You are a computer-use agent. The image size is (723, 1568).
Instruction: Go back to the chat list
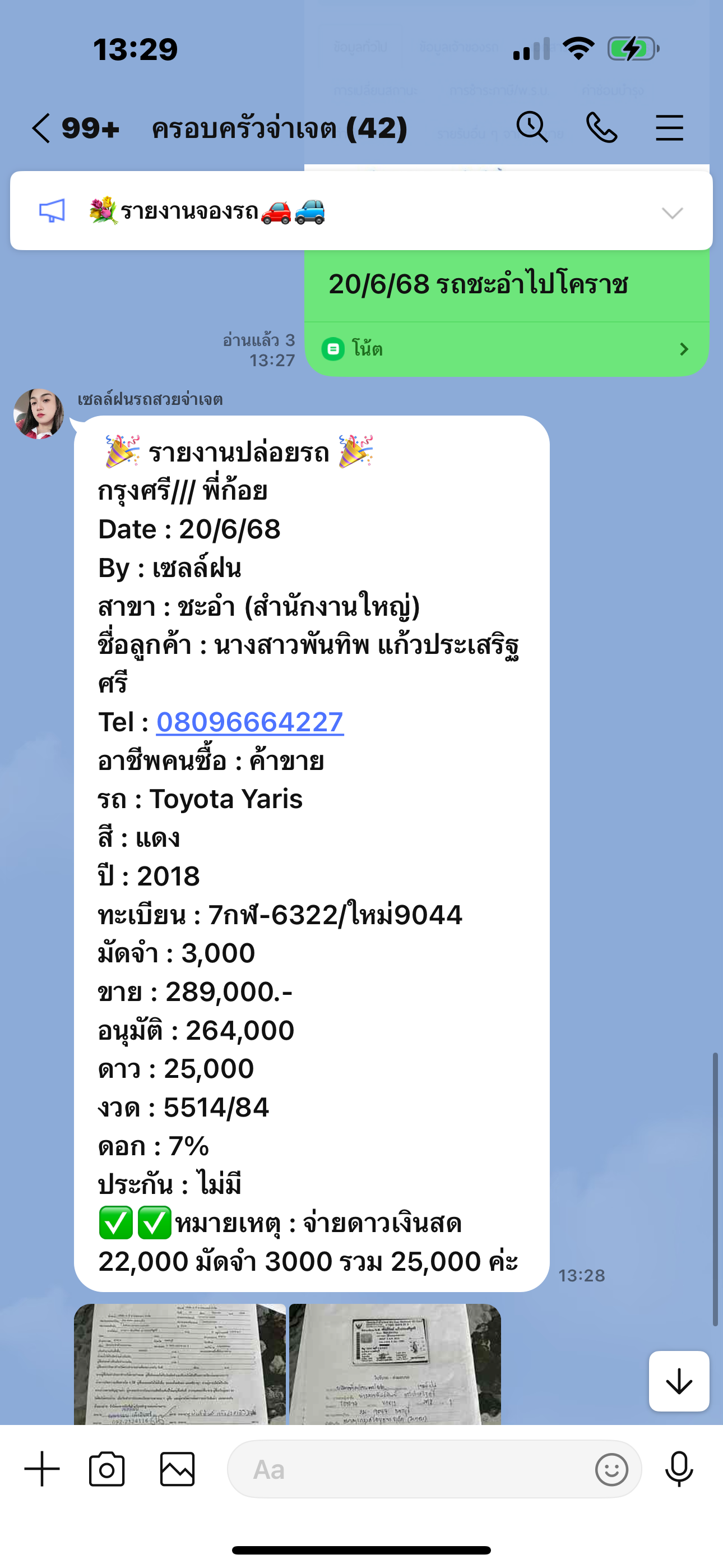[x=41, y=128]
